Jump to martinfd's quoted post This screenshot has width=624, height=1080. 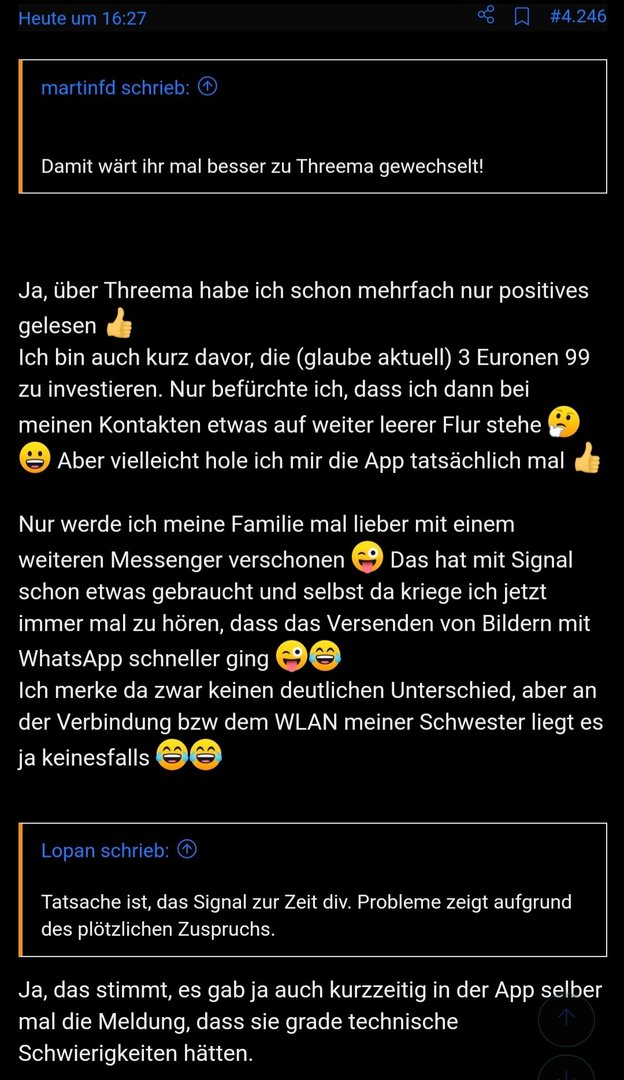(x=208, y=87)
